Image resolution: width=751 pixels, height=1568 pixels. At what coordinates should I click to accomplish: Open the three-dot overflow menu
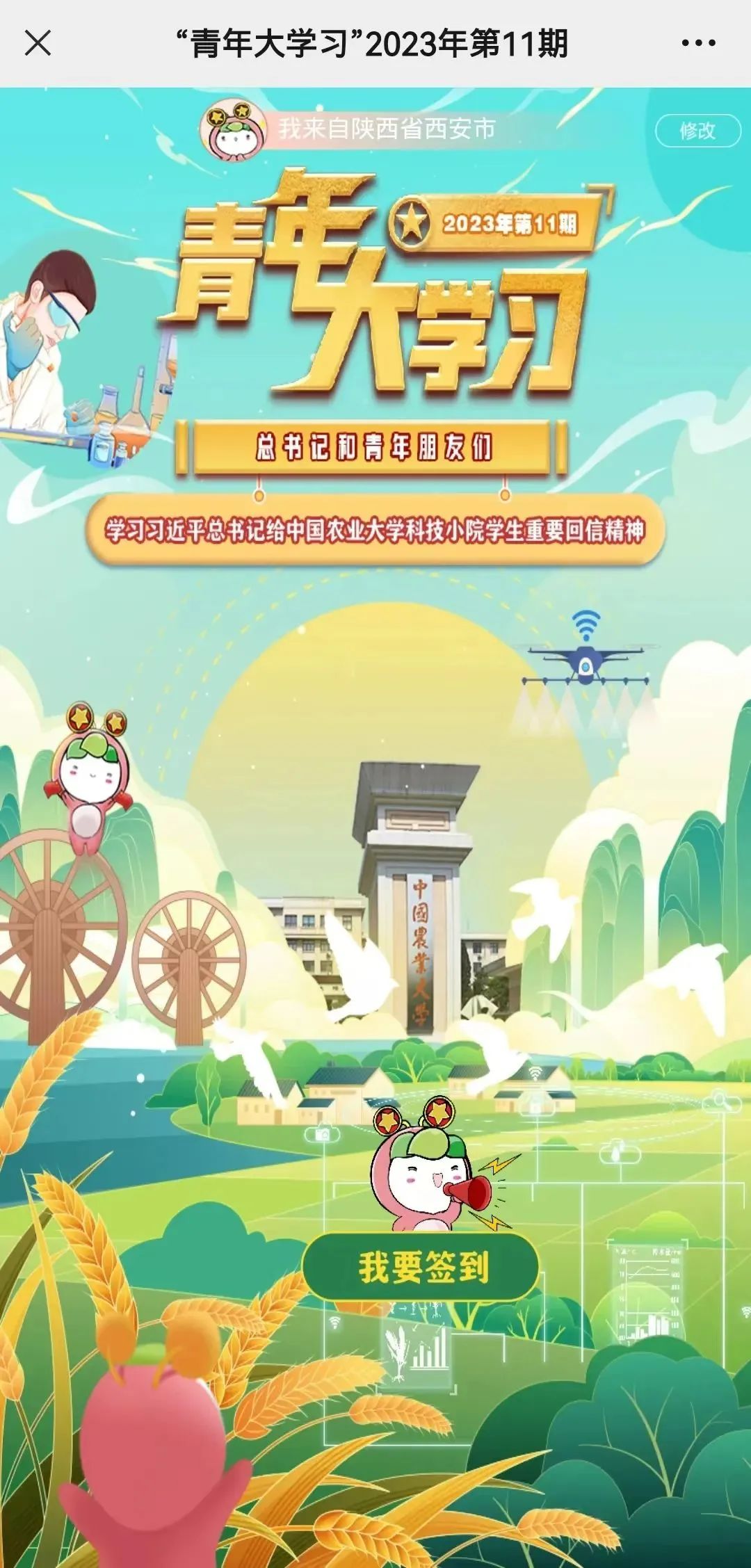698,43
